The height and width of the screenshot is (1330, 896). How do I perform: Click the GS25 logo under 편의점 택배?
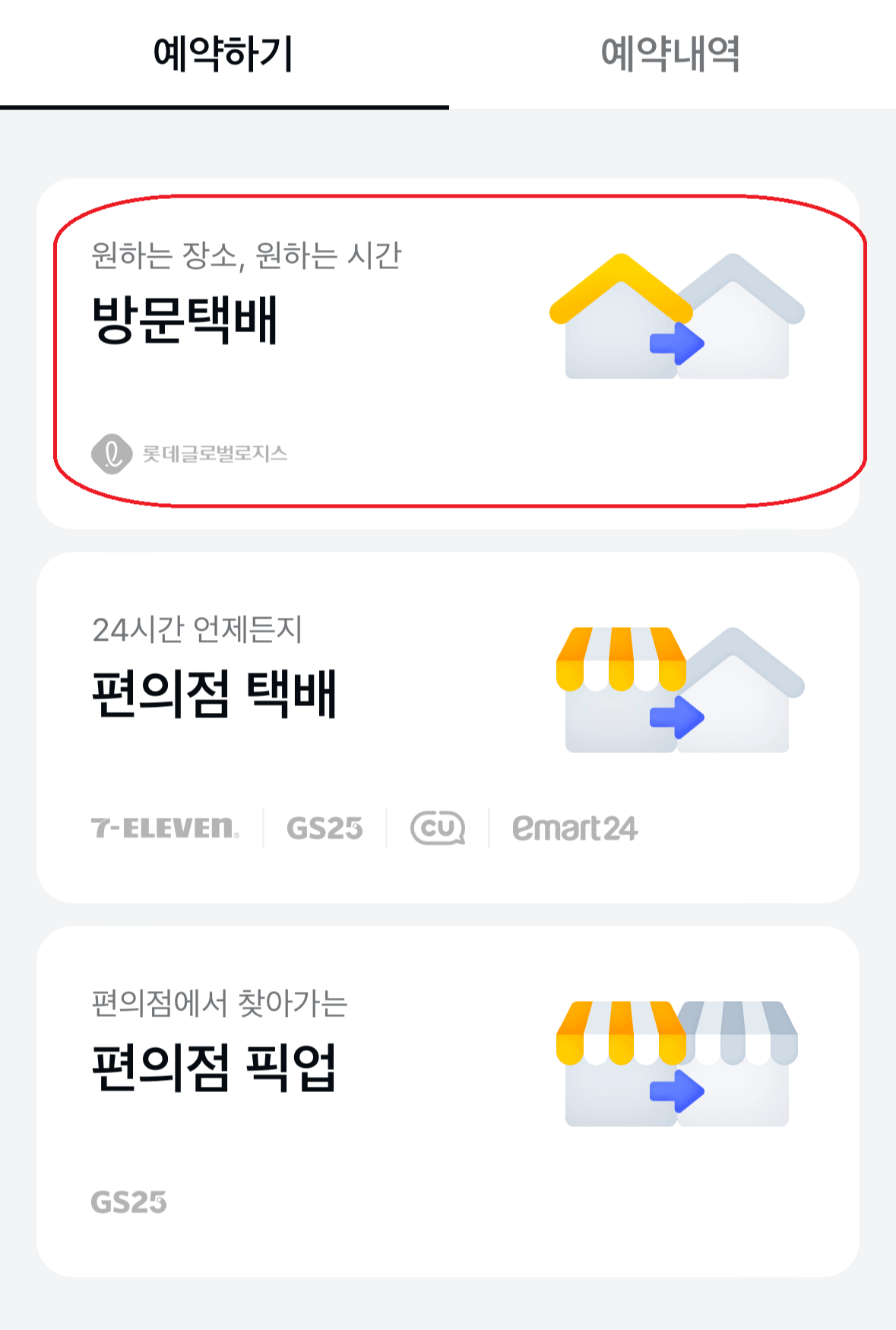[325, 828]
